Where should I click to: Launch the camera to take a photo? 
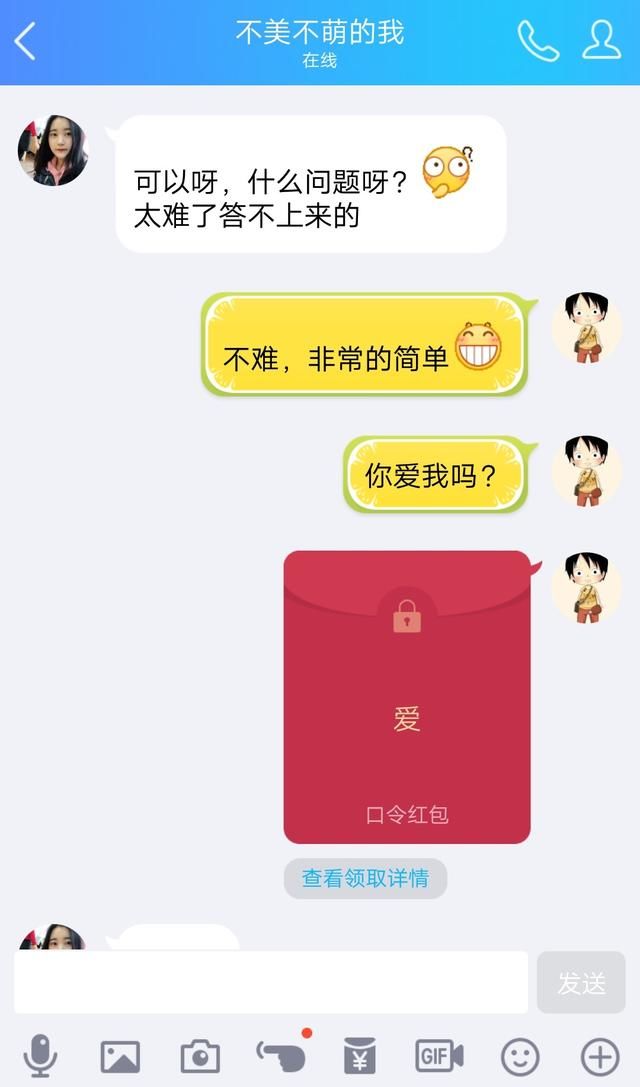[x=200, y=1056]
